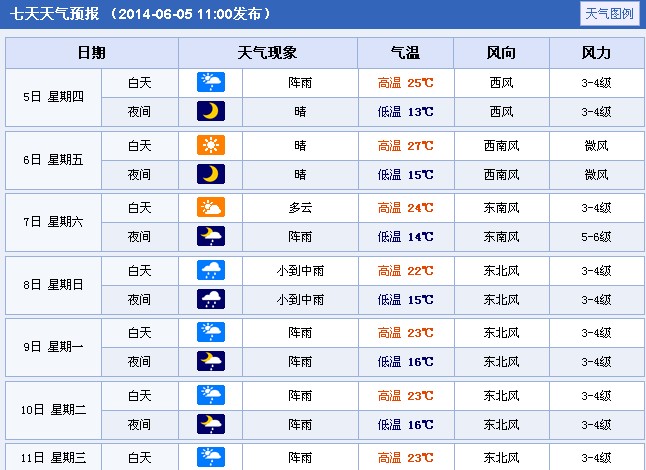Open the 天气图例 weather legend

(609, 14)
